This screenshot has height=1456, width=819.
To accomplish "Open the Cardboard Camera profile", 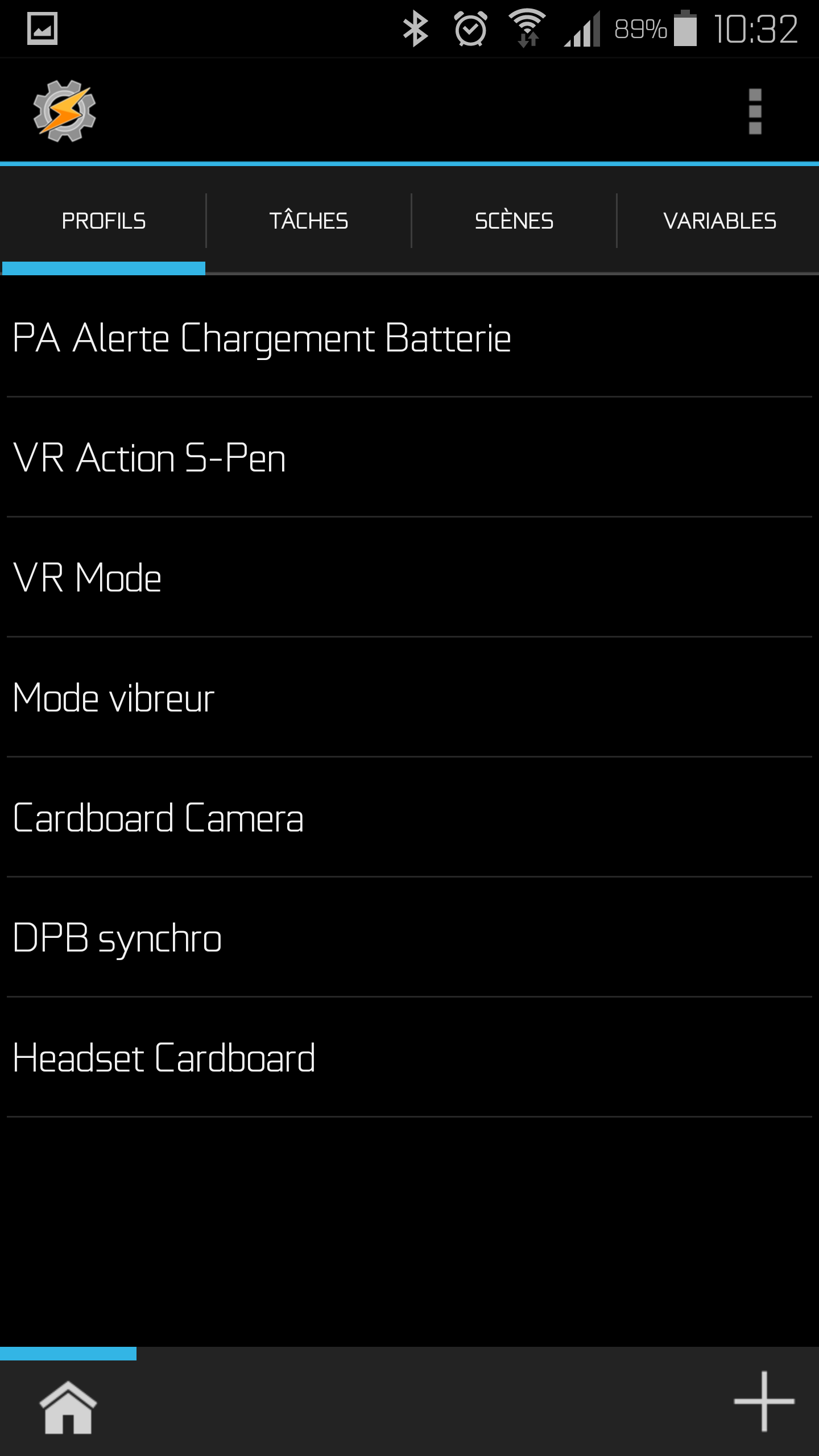I will point(158,818).
